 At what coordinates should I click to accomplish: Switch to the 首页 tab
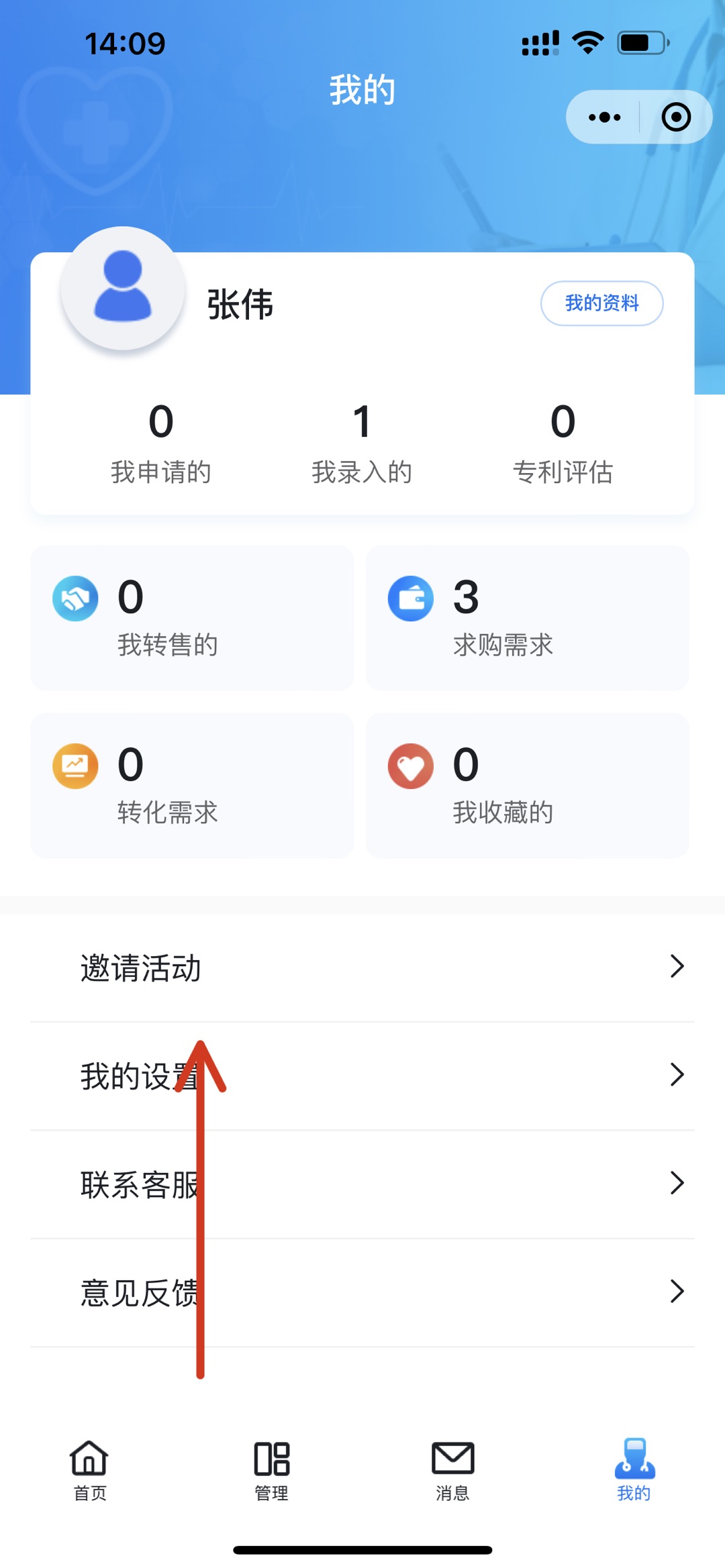pyautogui.click(x=90, y=1469)
